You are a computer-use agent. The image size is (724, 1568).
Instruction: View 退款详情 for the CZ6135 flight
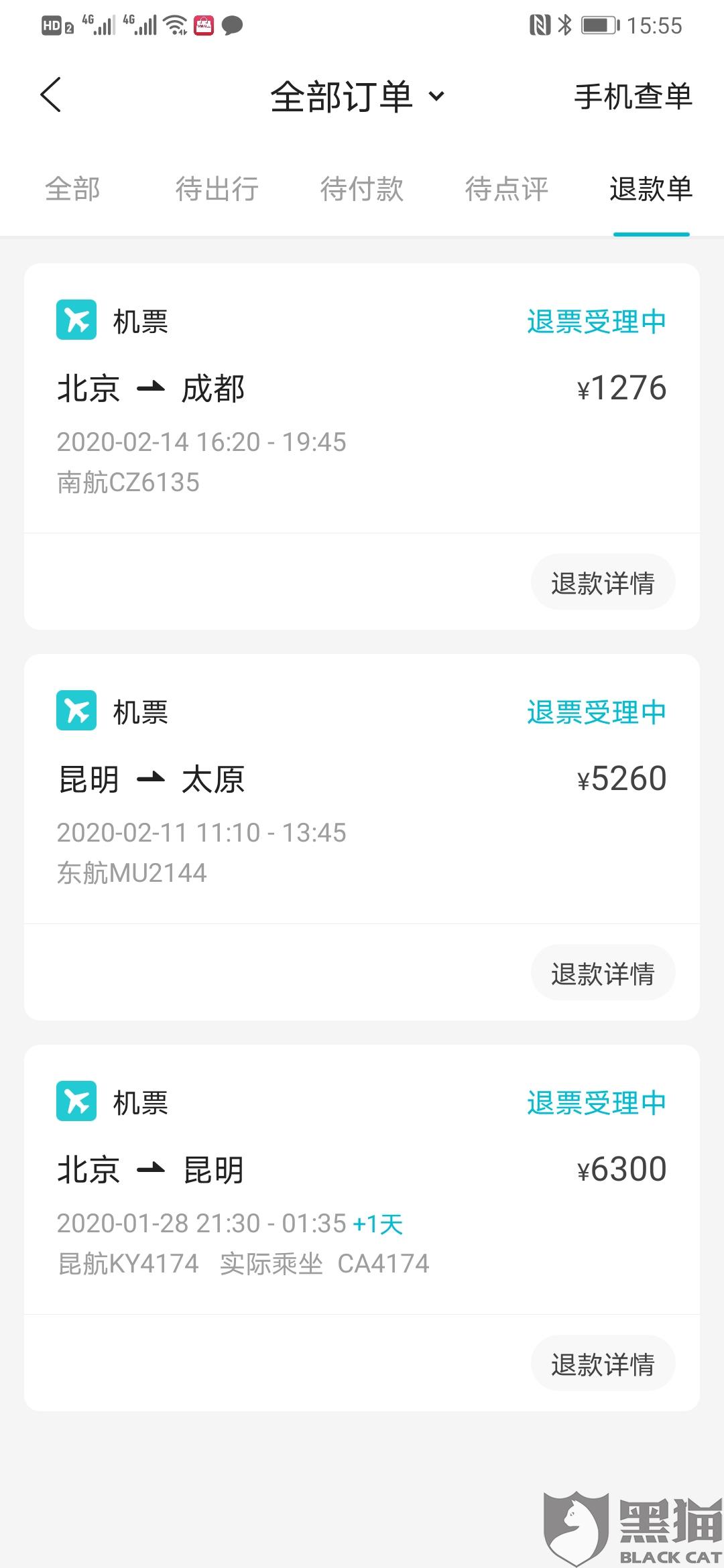point(602,583)
